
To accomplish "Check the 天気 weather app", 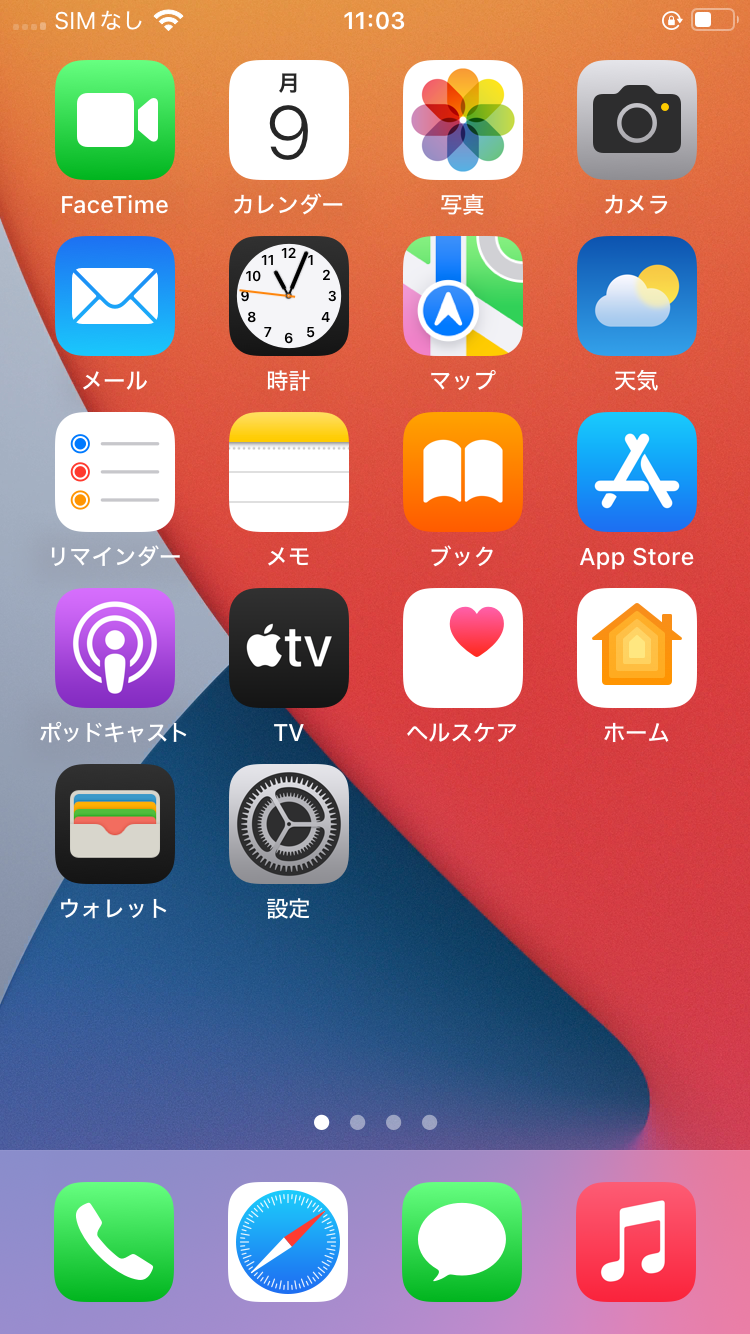I will (x=637, y=296).
